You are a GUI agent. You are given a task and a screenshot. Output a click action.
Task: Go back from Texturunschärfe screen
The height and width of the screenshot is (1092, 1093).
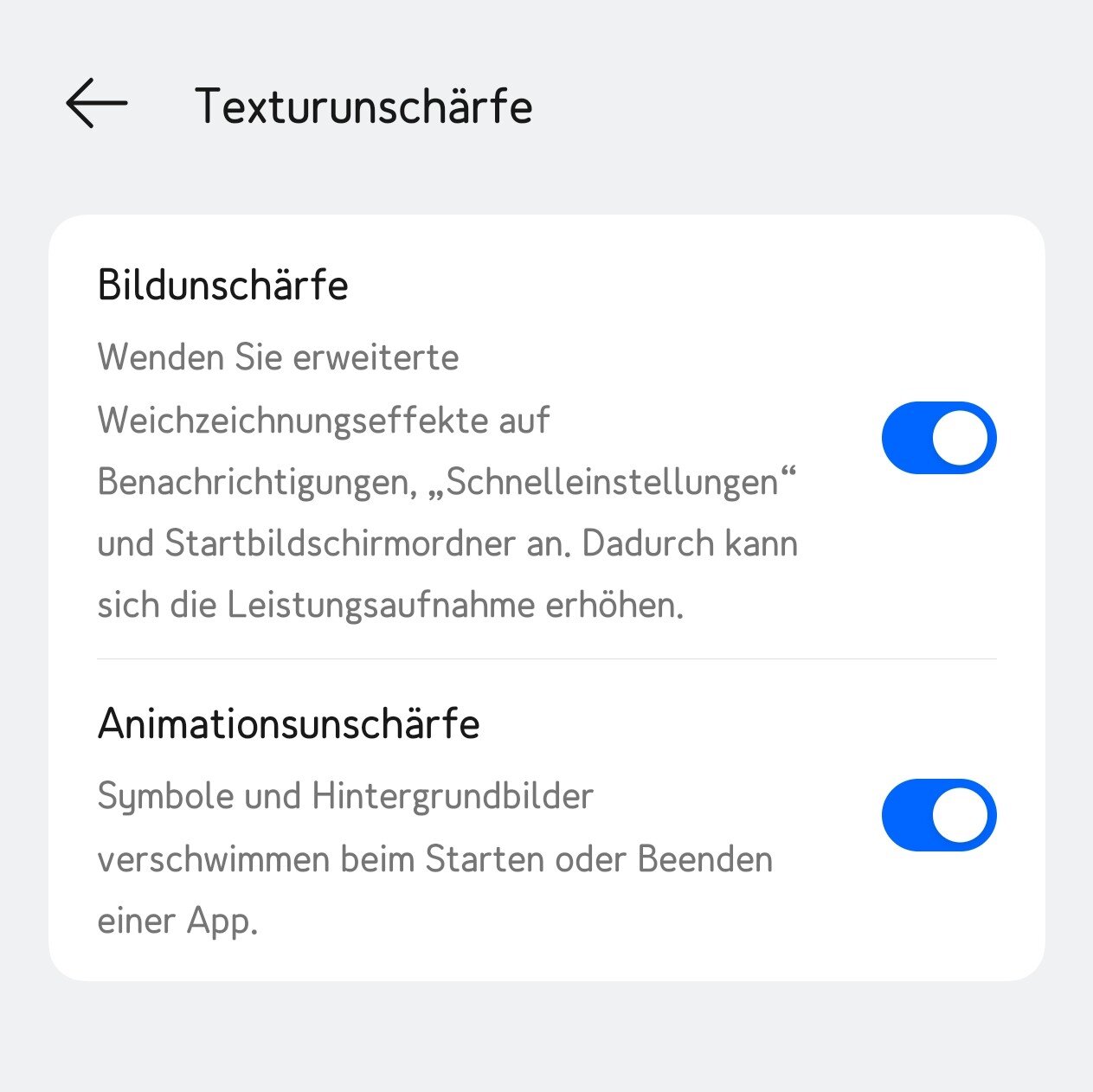click(x=96, y=103)
